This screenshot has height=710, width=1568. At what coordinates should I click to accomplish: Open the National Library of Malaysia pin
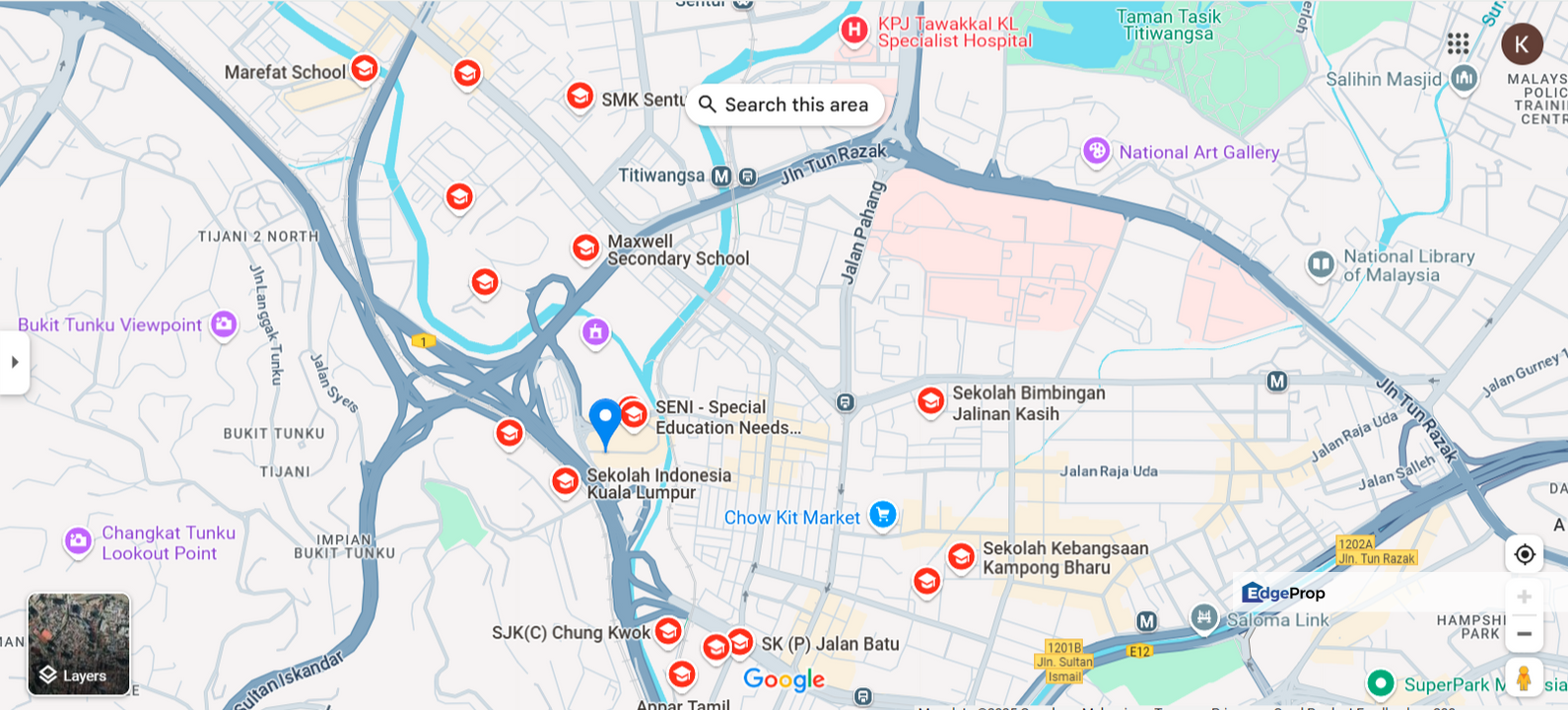[x=1320, y=264]
